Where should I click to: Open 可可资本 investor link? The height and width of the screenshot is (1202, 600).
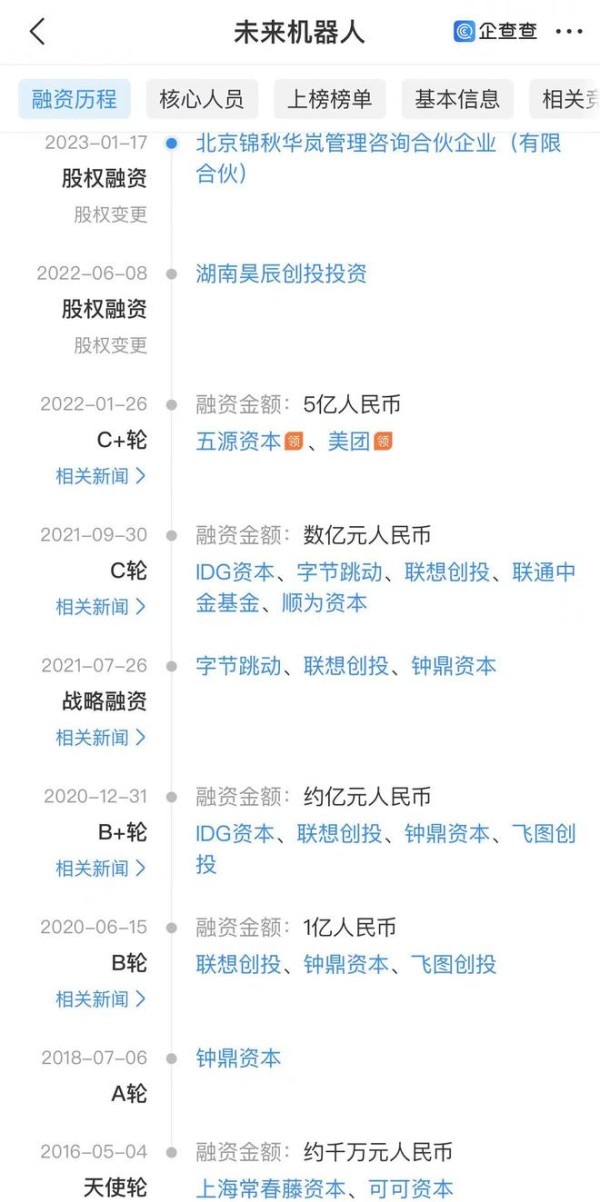pos(410,1188)
